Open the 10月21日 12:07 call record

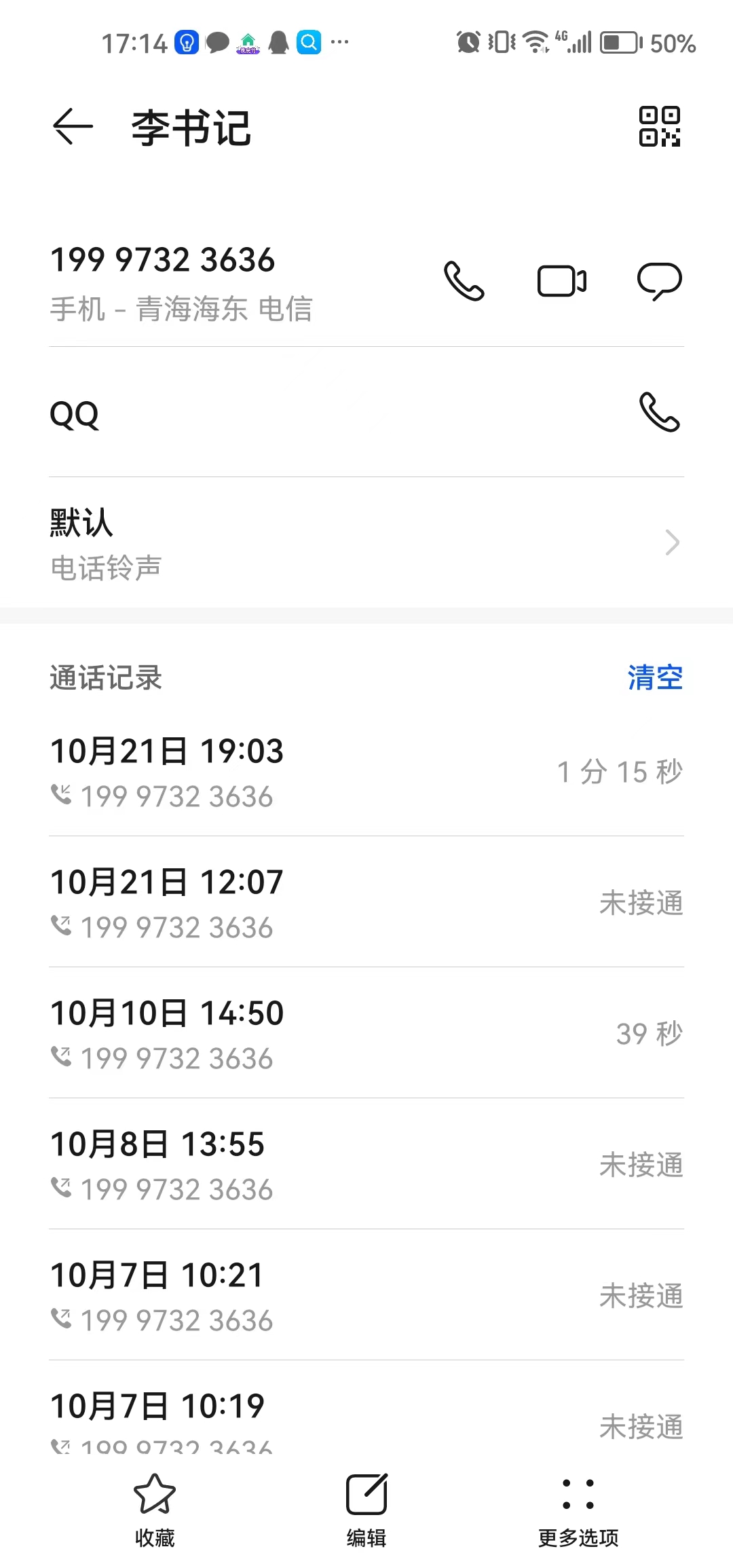pyautogui.click(x=366, y=903)
